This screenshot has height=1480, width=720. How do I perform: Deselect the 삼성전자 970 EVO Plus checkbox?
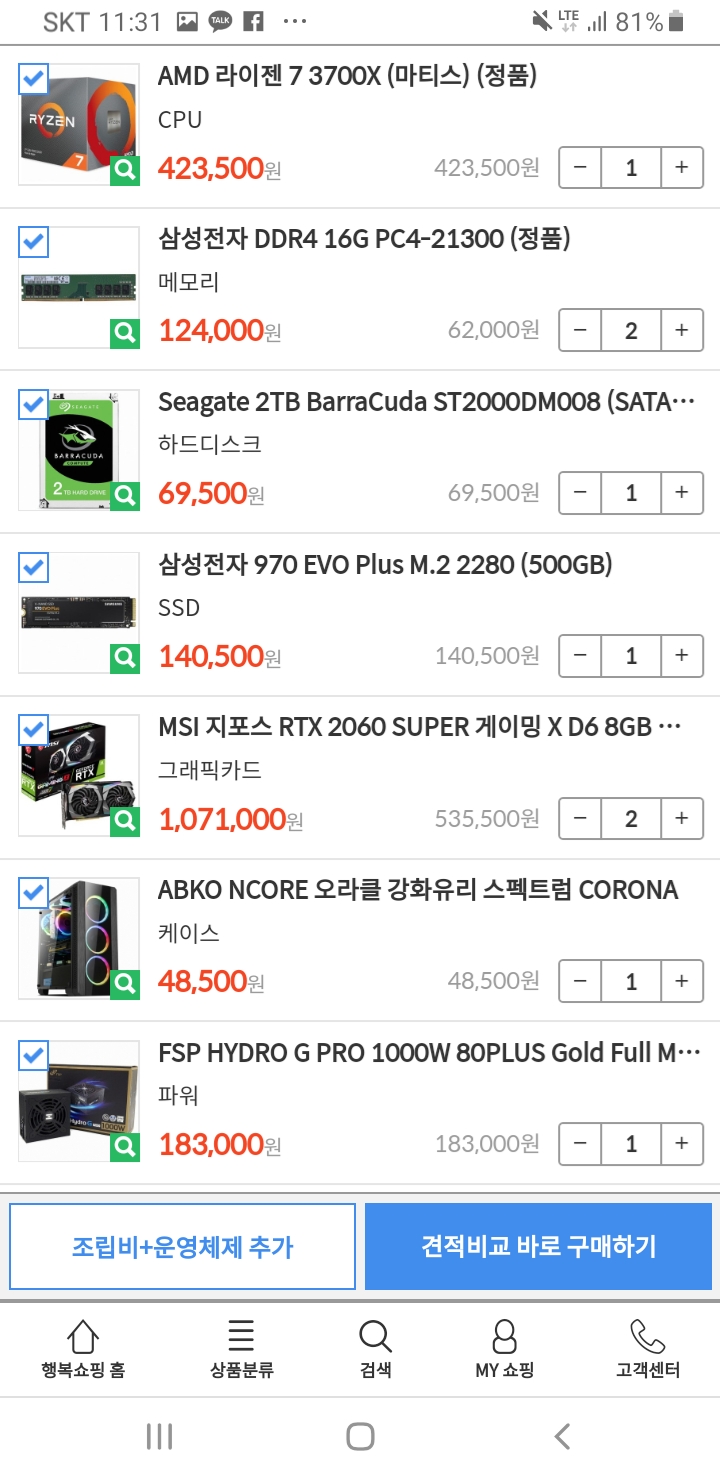tap(33, 568)
